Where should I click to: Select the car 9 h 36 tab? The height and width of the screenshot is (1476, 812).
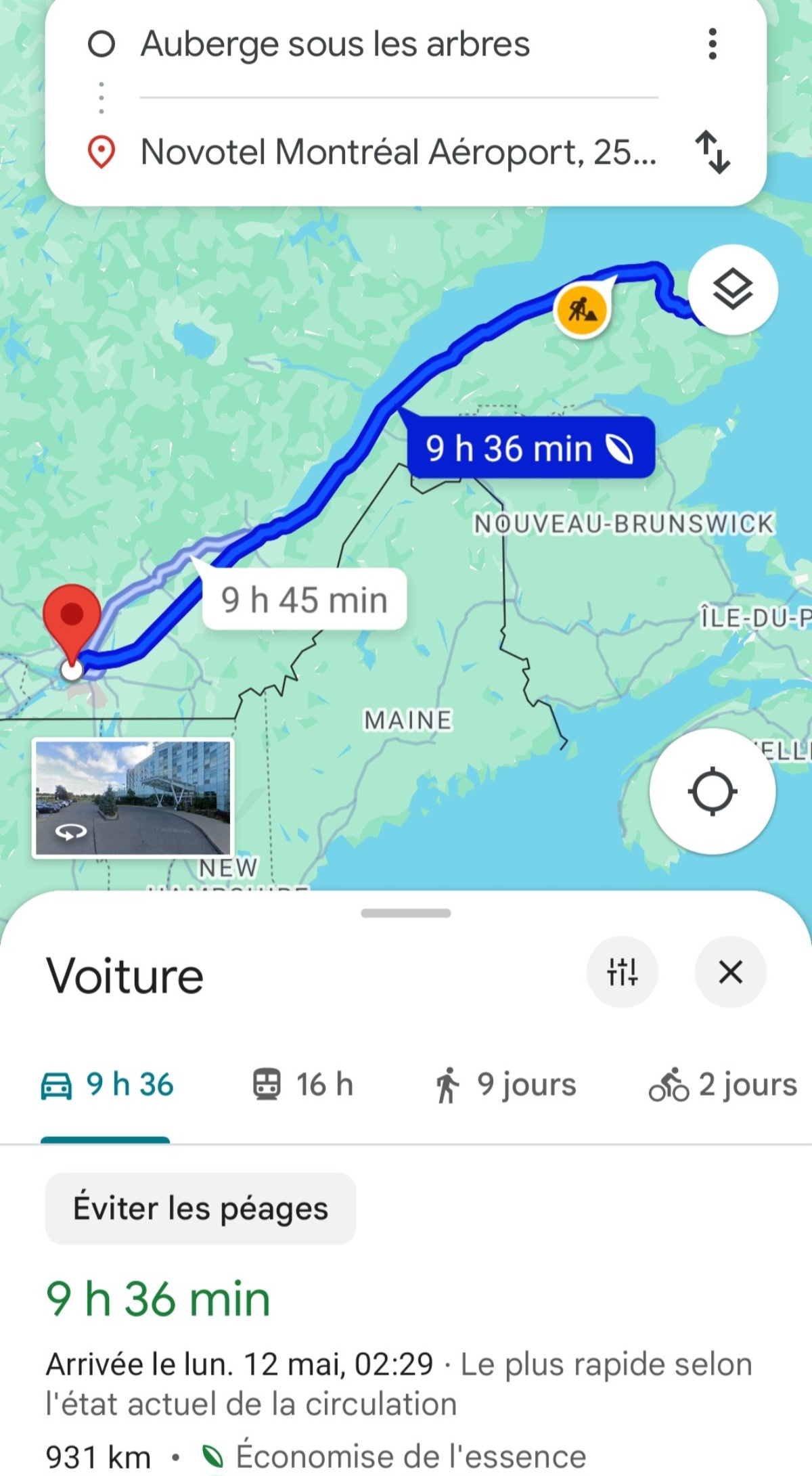pyautogui.click(x=107, y=1084)
